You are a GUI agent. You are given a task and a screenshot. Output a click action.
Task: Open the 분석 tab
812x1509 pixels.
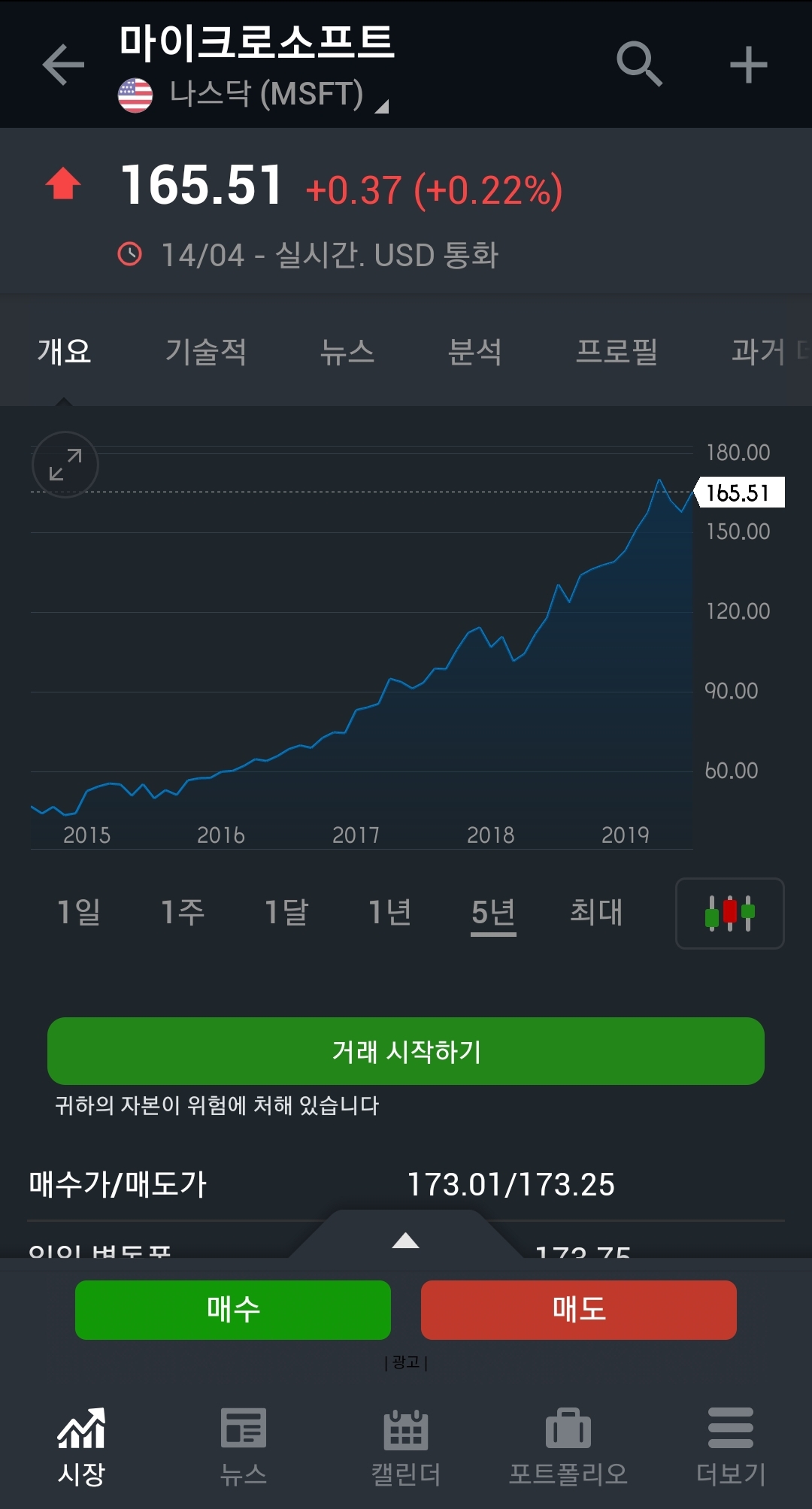[x=474, y=351]
